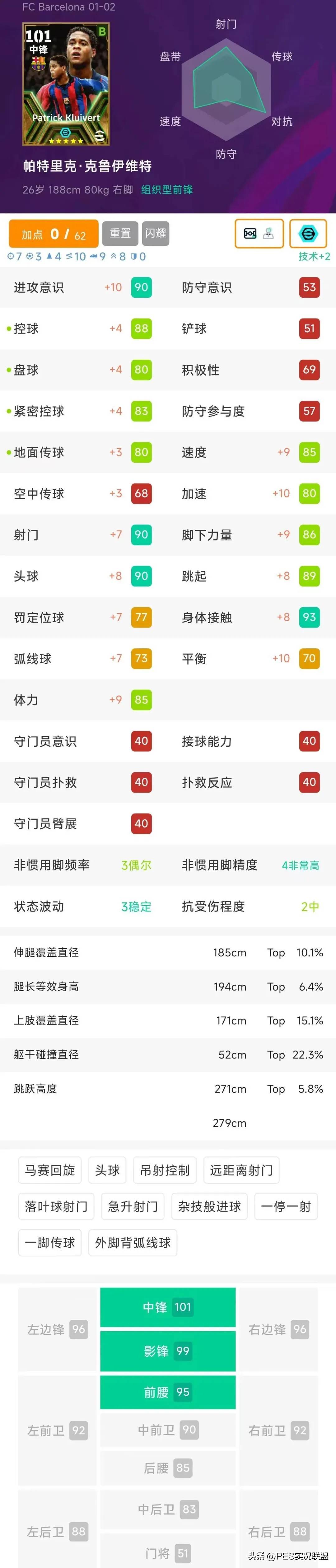Tap the 技术+2 booster icon button
Image resolution: width=336 pixels, height=1568 pixels.
[x=309, y=234]
